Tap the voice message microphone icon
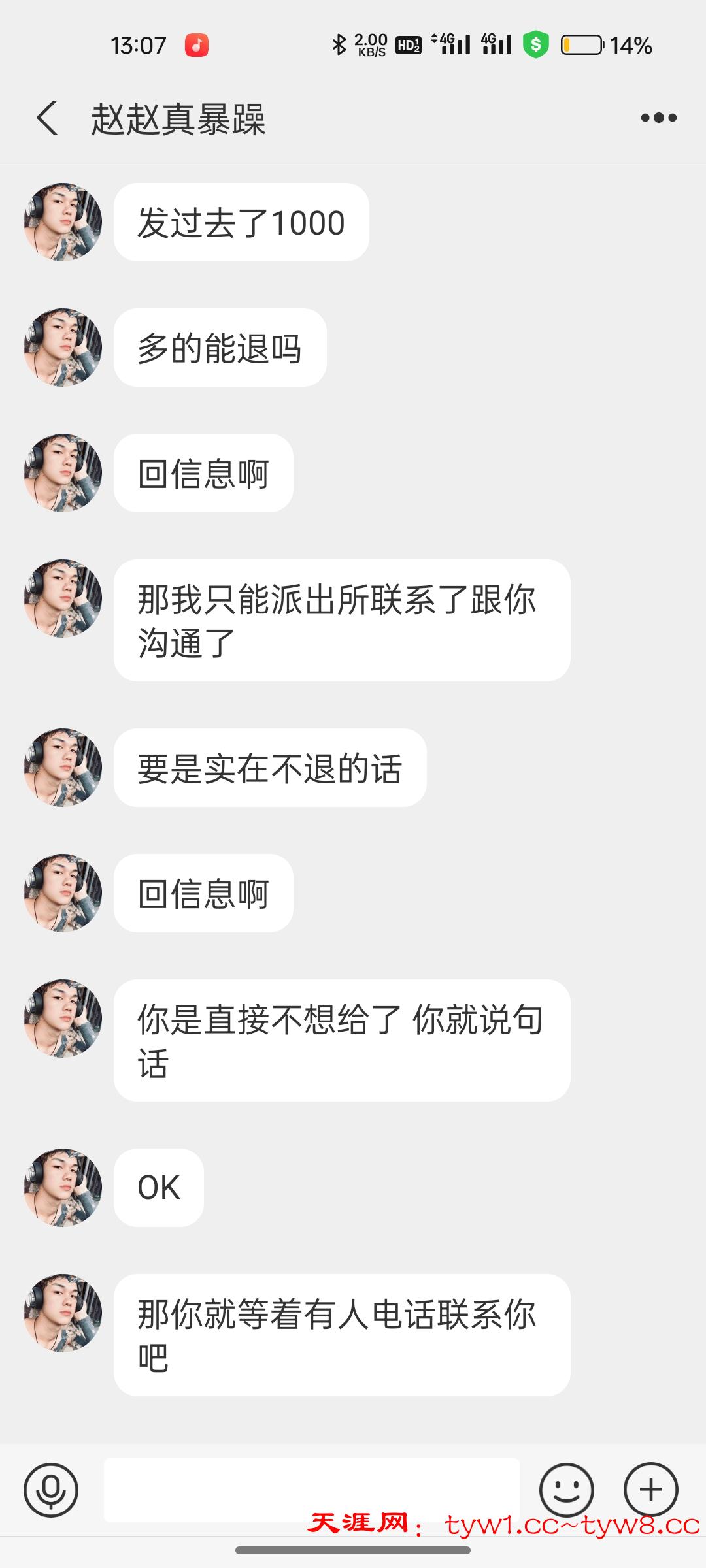This screenshot has height=1568, width=706. click(51, 1490)
